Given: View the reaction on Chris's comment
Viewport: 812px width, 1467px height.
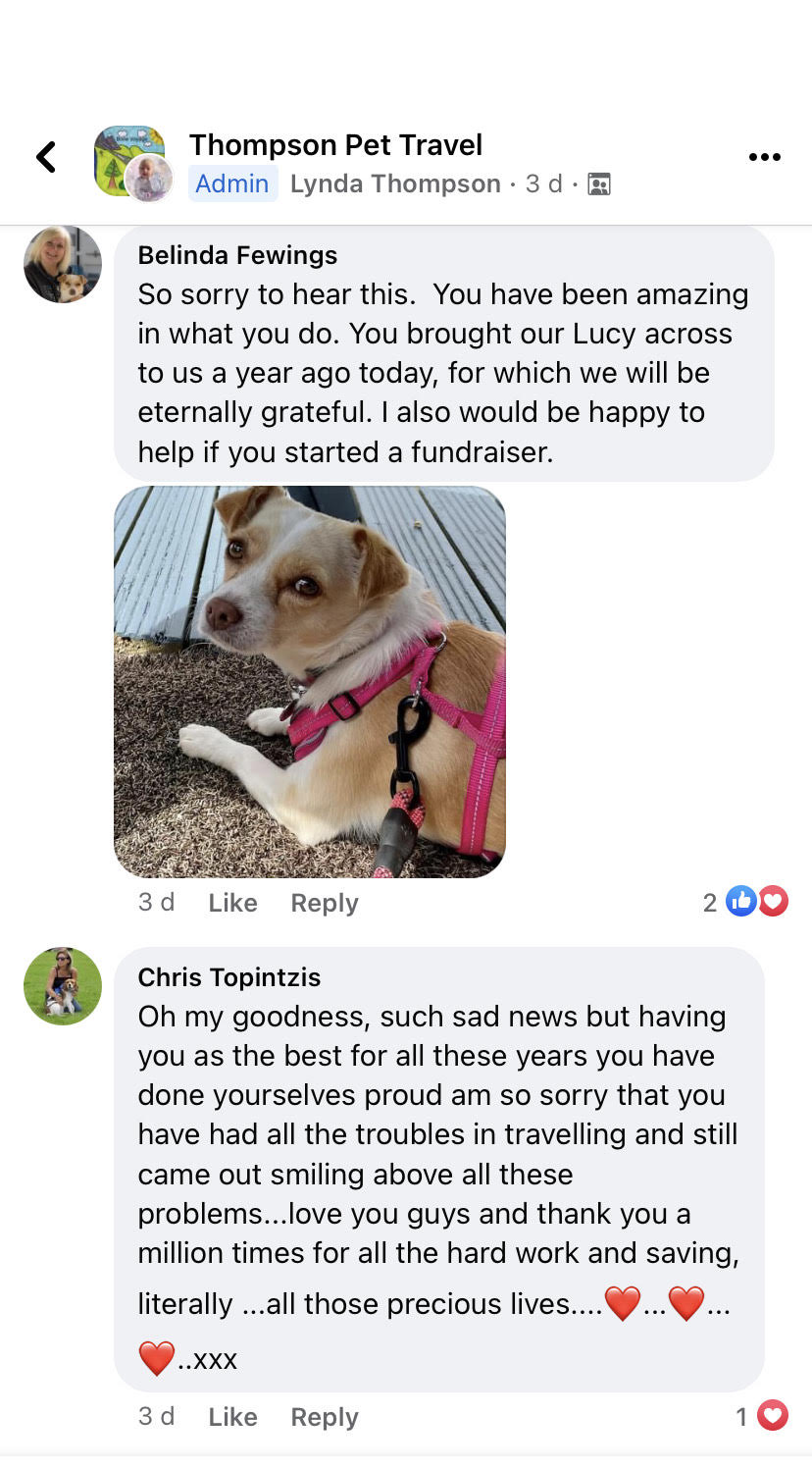Looking at the screenshot, I should [x=762, y=1416].
